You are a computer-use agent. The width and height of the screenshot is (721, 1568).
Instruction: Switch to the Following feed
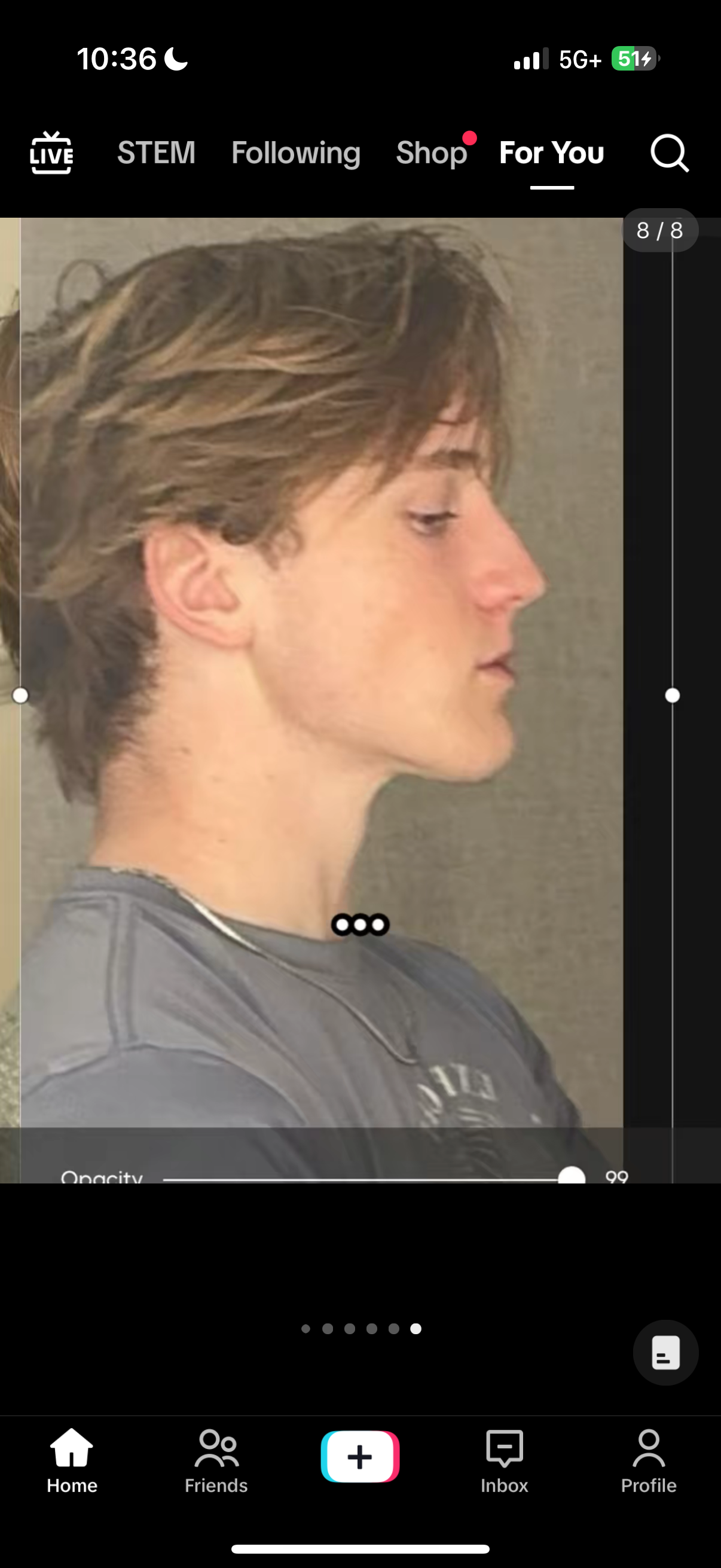click(x=296, y=152)
